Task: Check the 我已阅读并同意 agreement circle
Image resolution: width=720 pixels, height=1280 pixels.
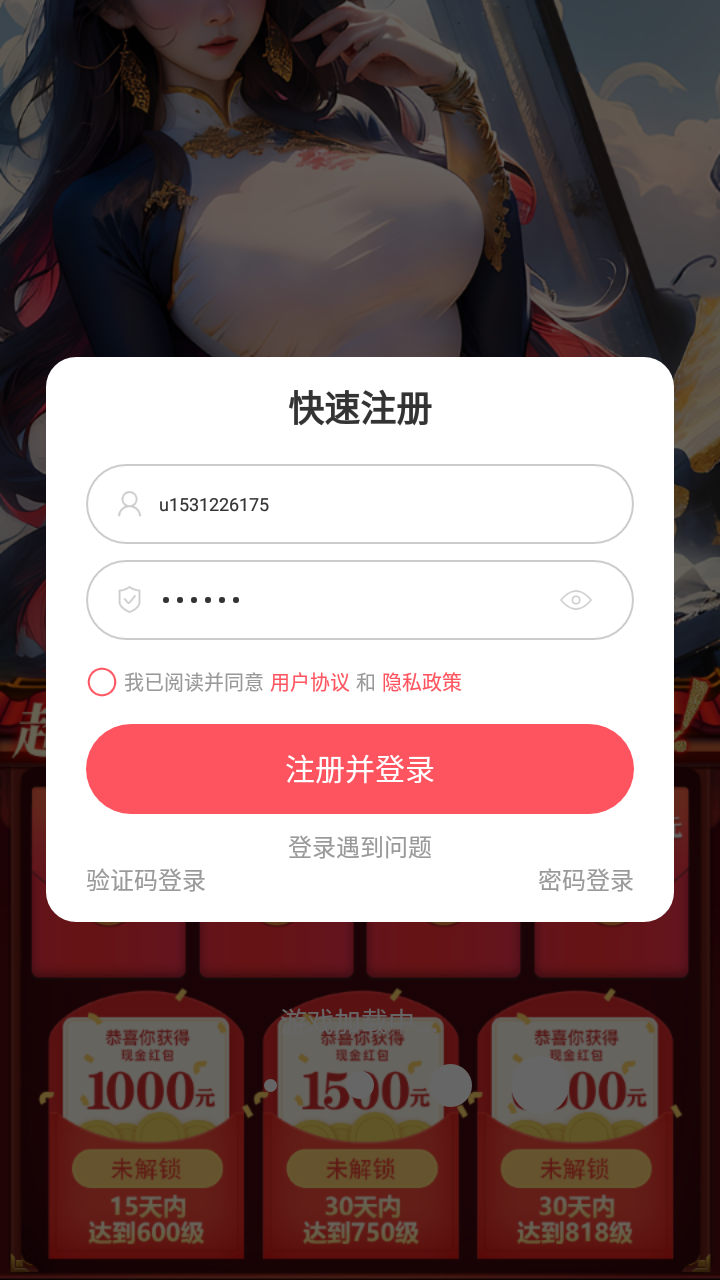Action: (101, 681)
